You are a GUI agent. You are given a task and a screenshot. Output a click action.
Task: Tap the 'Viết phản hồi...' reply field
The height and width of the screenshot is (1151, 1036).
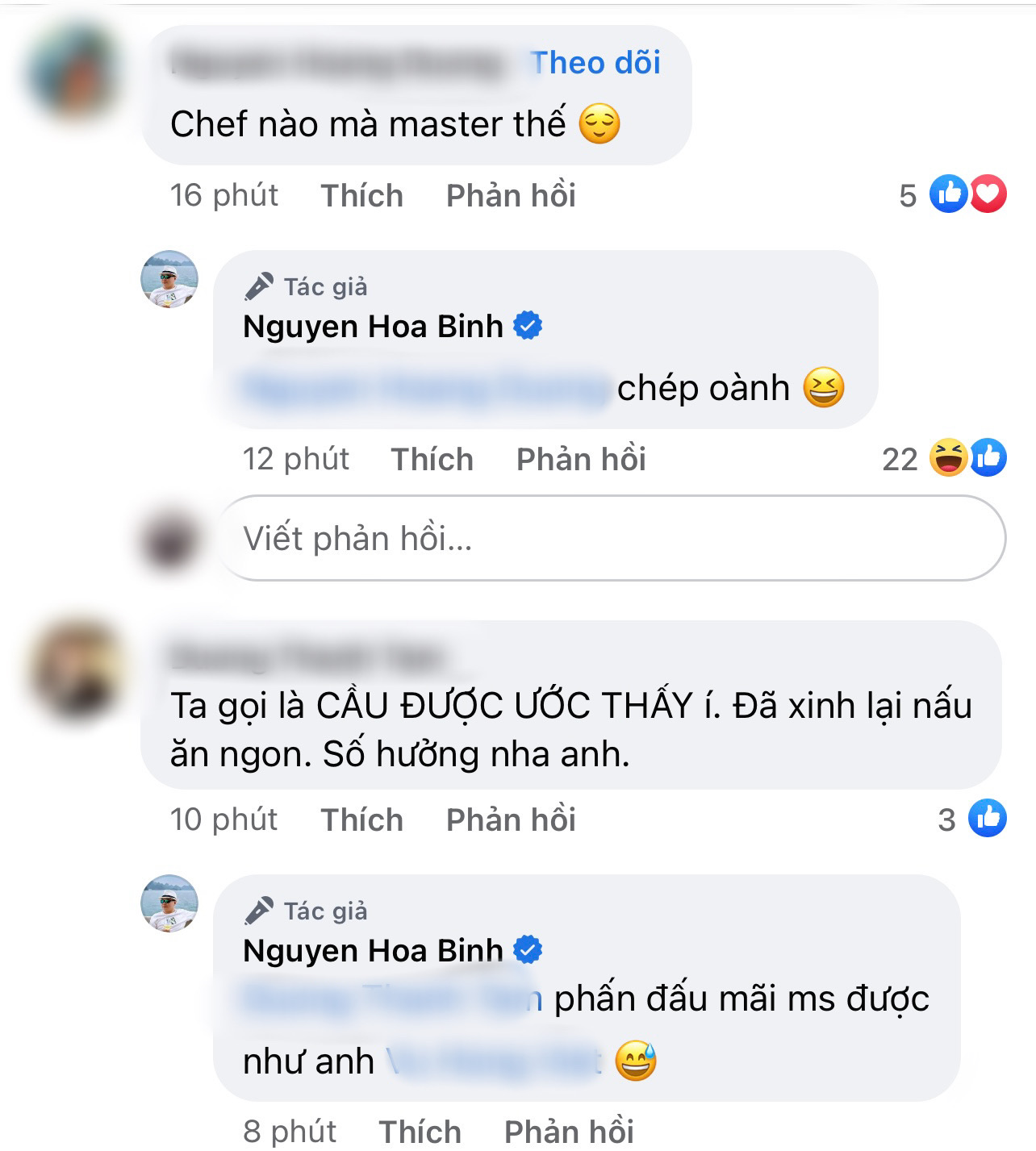[x=610, y=538]
